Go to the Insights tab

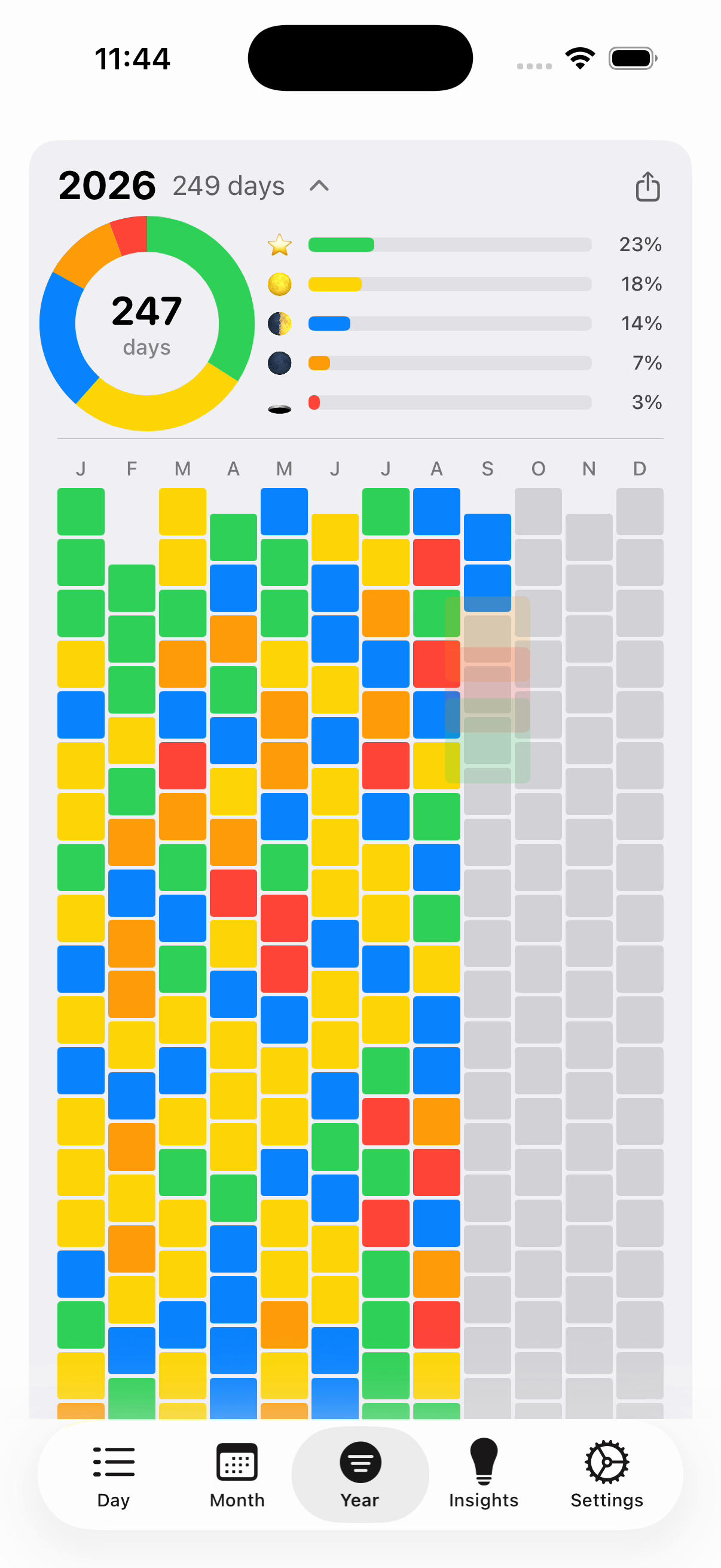484,1474
